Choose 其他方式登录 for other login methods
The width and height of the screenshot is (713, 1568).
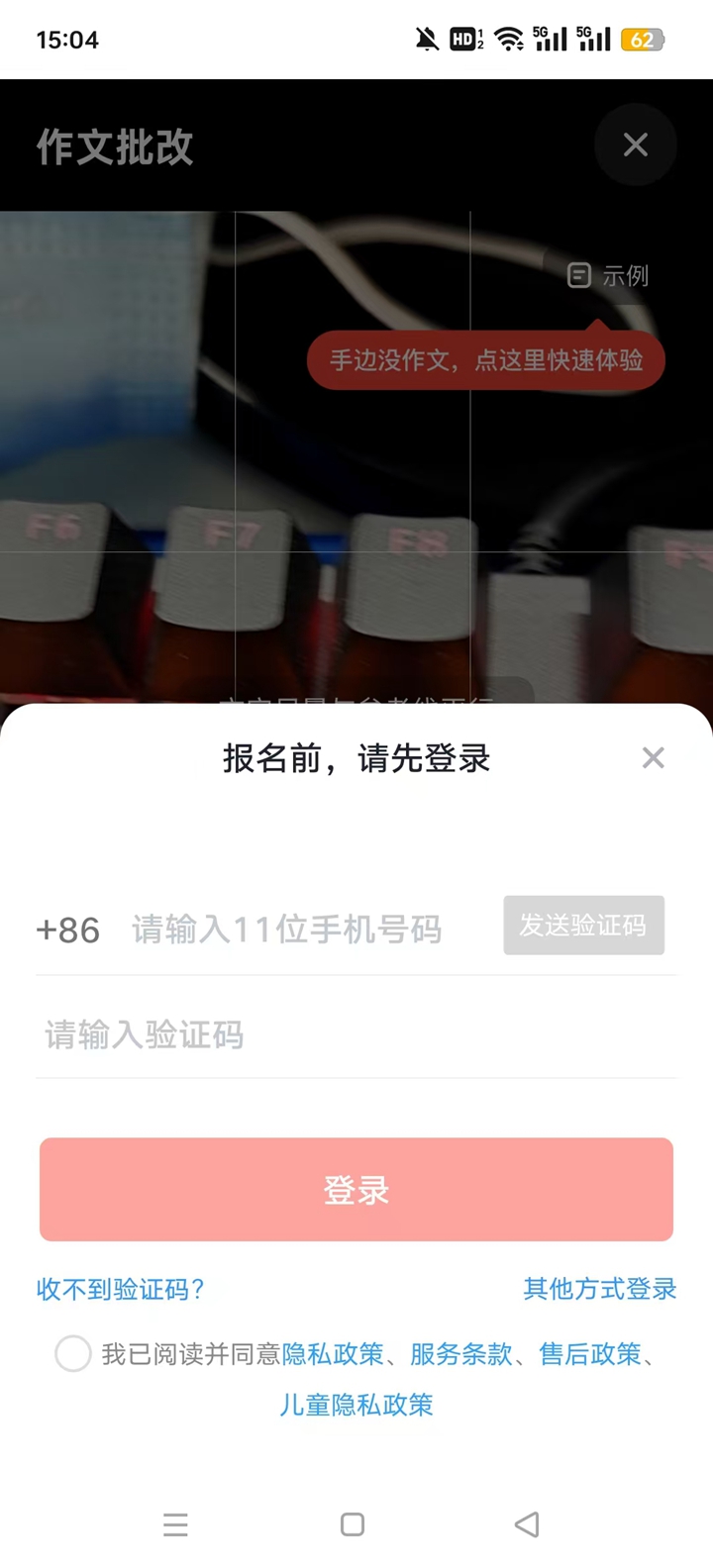pyautogui.click(x=599, y=1289)
